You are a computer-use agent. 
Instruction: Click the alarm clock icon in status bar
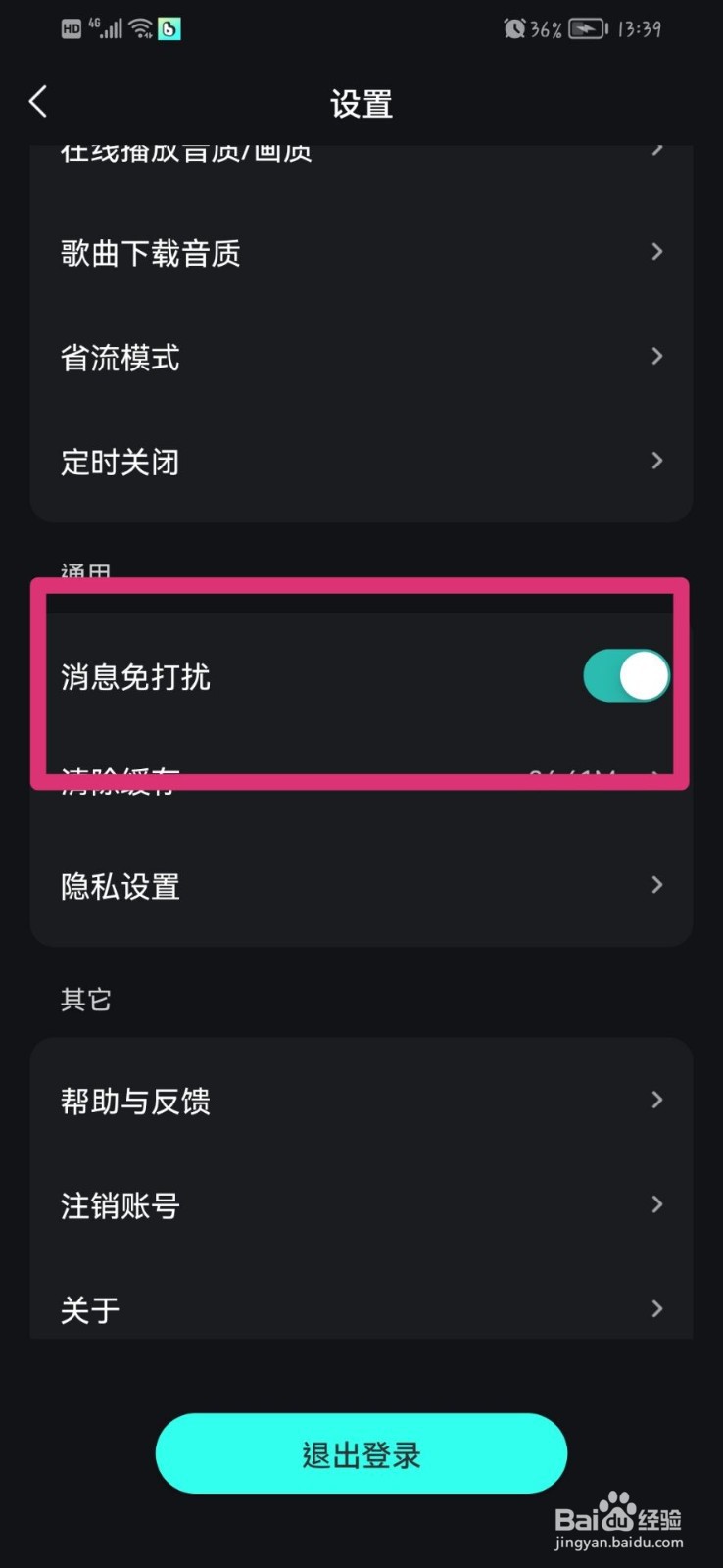pyautogui.click(x=513, y=28)
